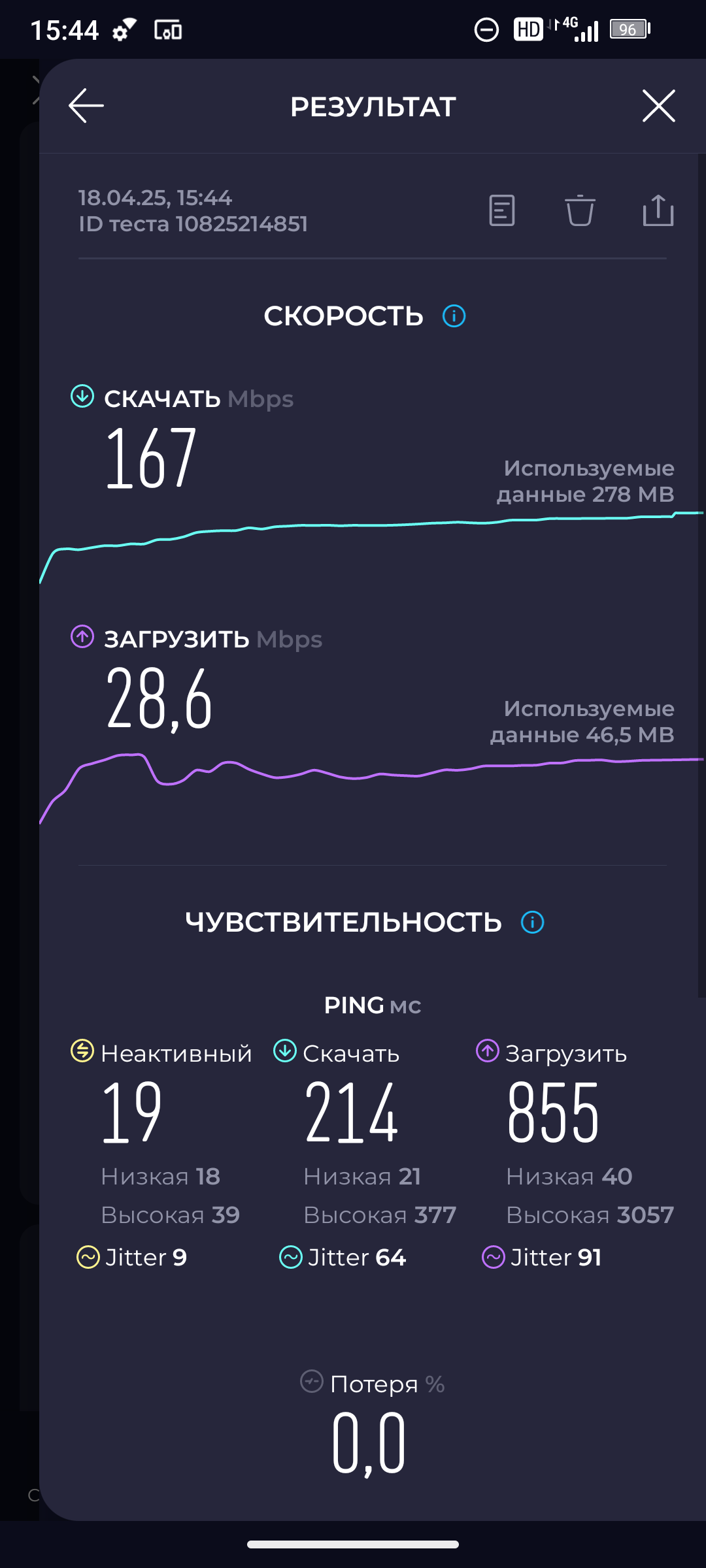This screenshot has width=706, height=1568.
Task: Close the Результат screen
Action: (658, 106)
